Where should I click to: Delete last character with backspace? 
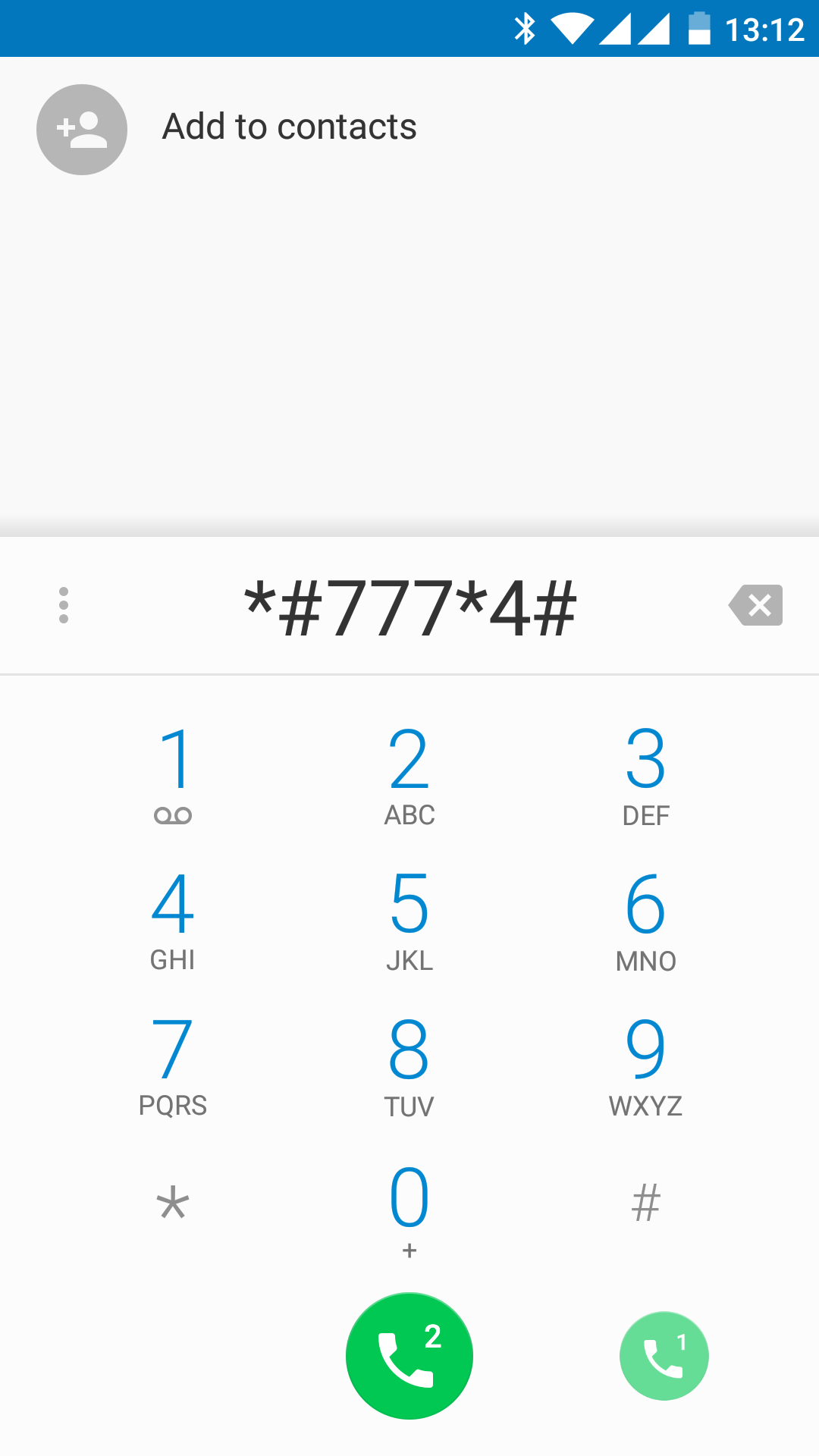756,605
